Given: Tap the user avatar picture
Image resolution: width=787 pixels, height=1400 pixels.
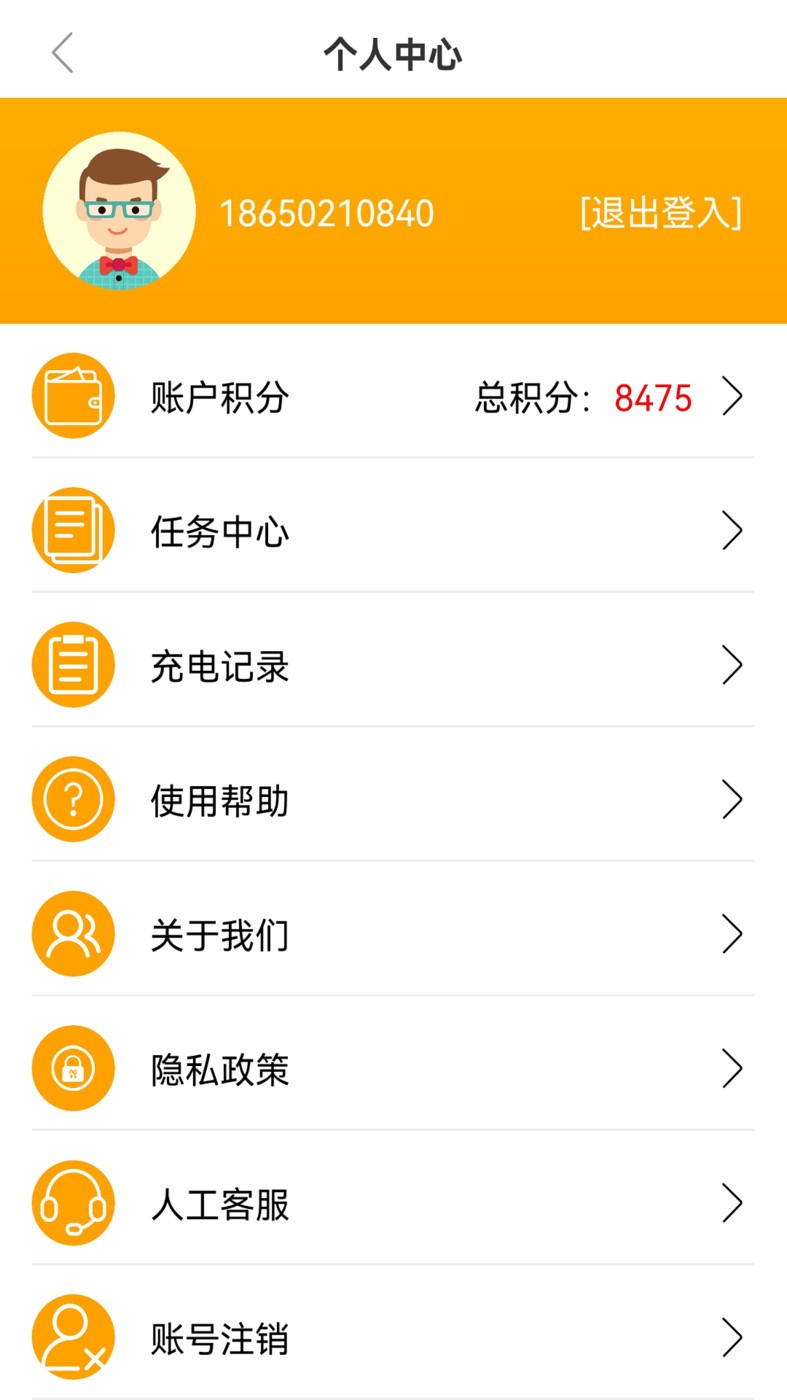Looking at the screenshot, I should point(119,213).
